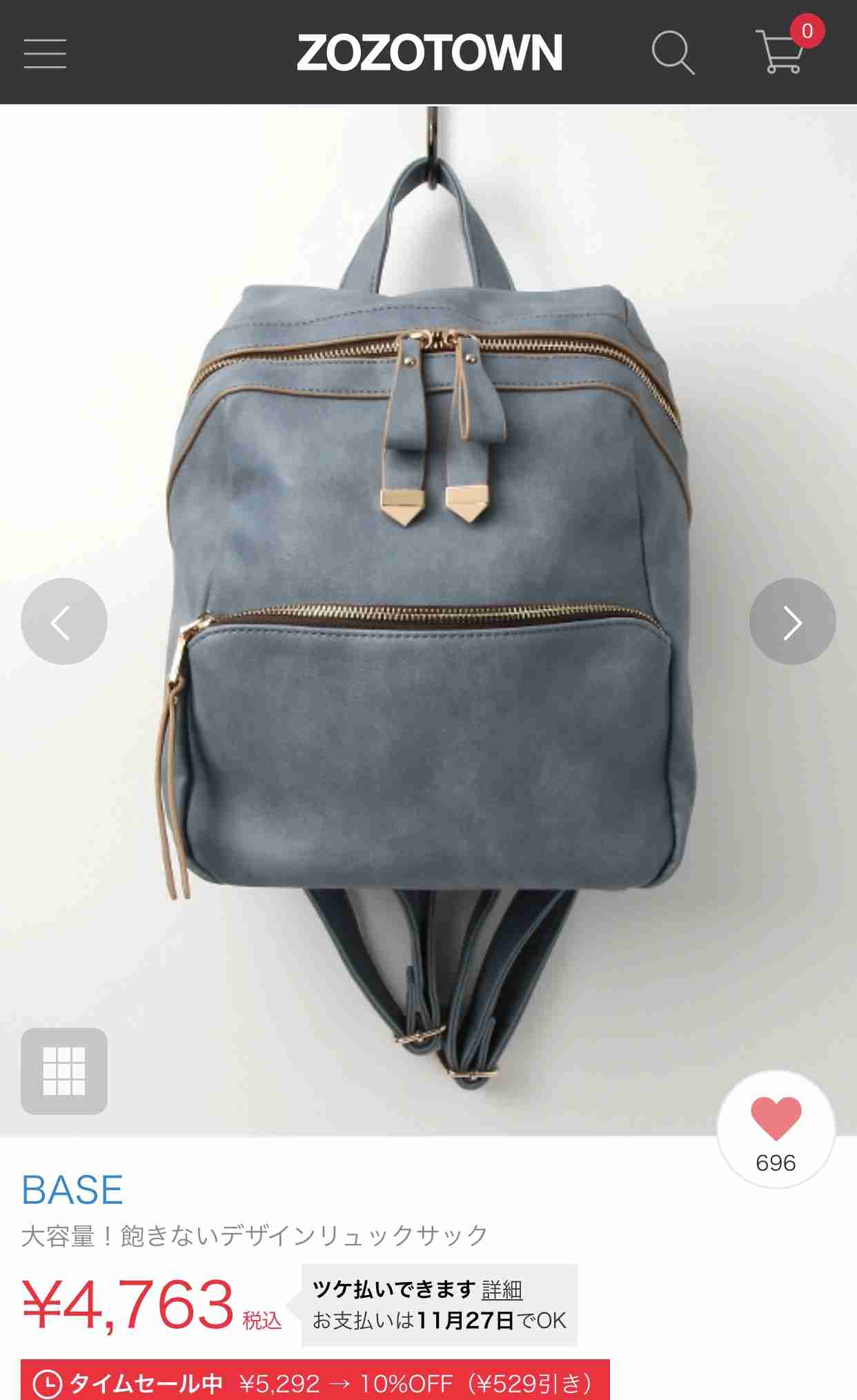
Task: Open the 詳細 link for ツケ払い
Action: click(x=502, y=1290)
